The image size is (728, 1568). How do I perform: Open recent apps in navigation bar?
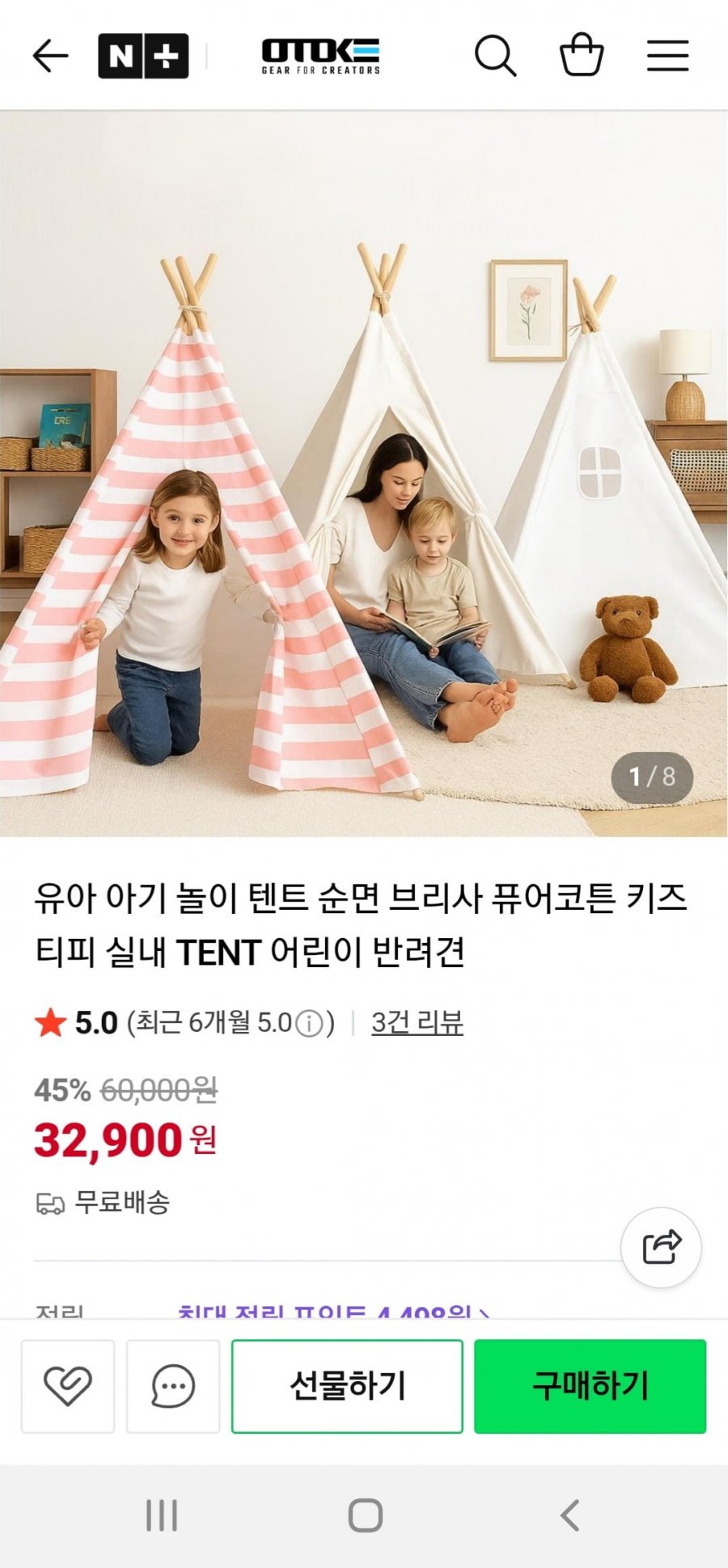162,1515
